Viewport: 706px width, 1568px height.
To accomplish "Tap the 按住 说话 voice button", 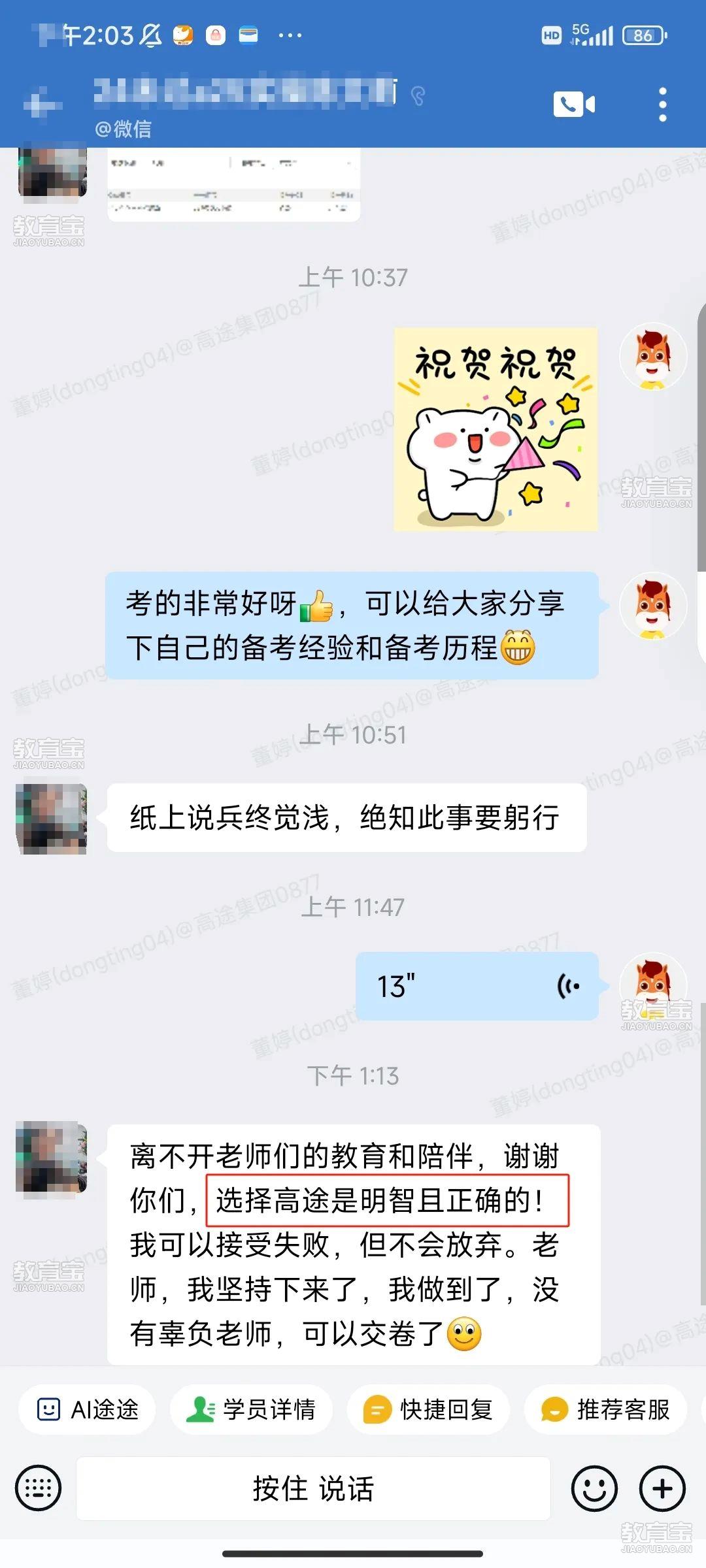I will (313, 1489).
